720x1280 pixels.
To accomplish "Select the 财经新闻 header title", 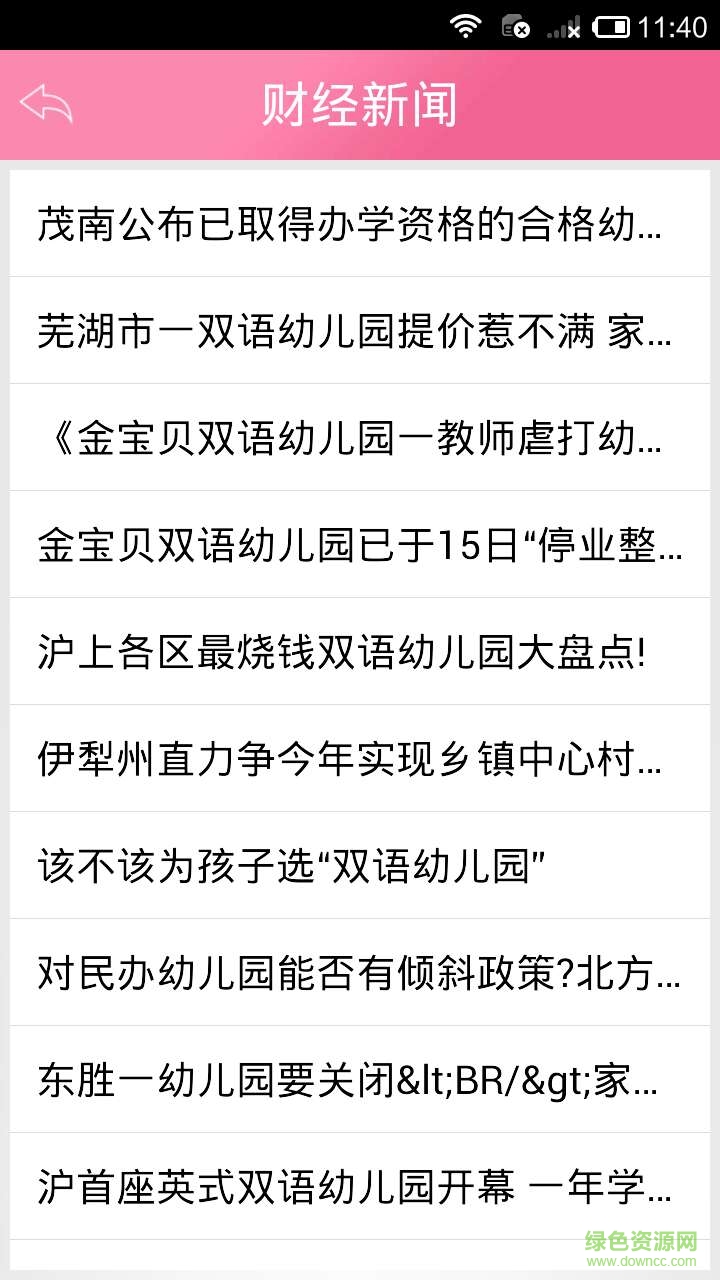I will (360, 103).
